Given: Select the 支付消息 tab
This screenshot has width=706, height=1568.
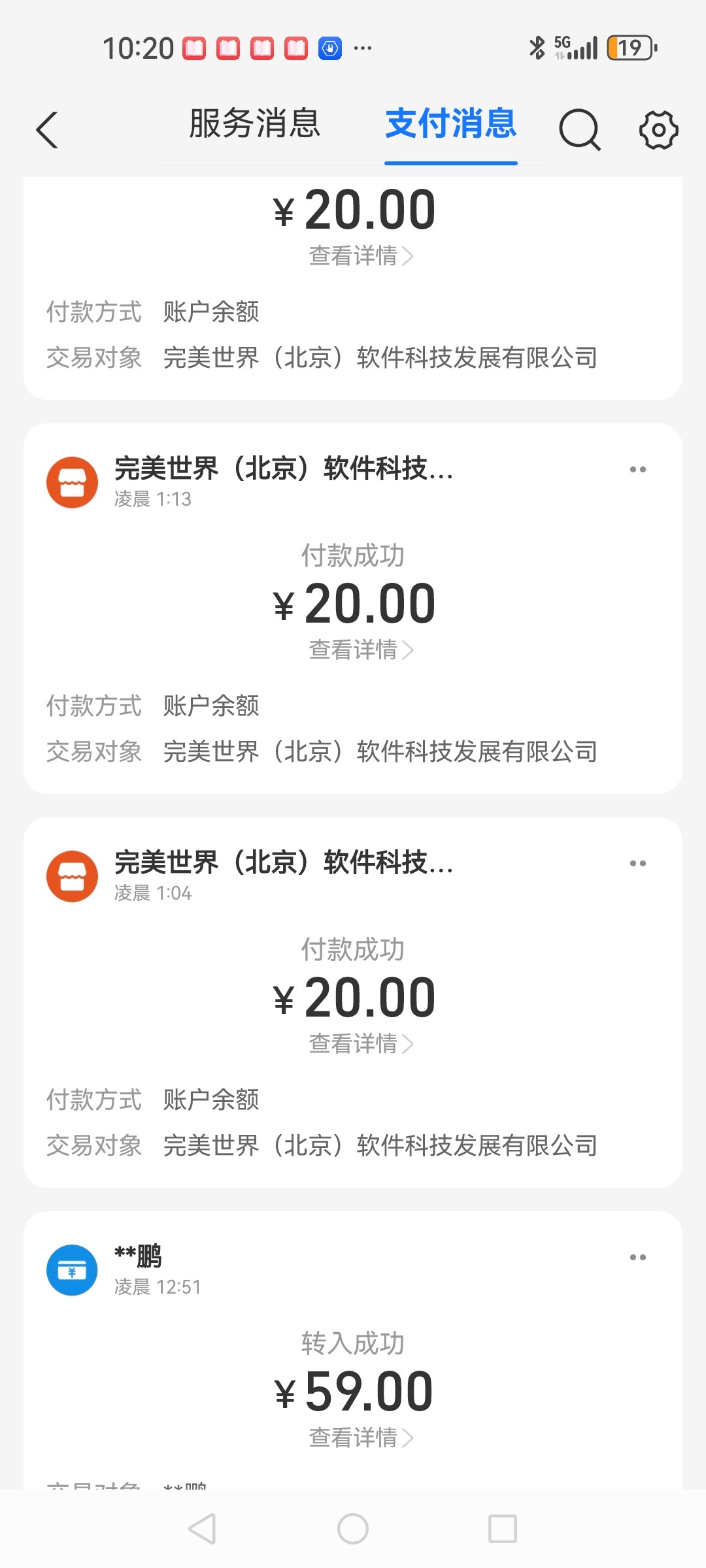Looking at the screenshot, I should point(450,124).
